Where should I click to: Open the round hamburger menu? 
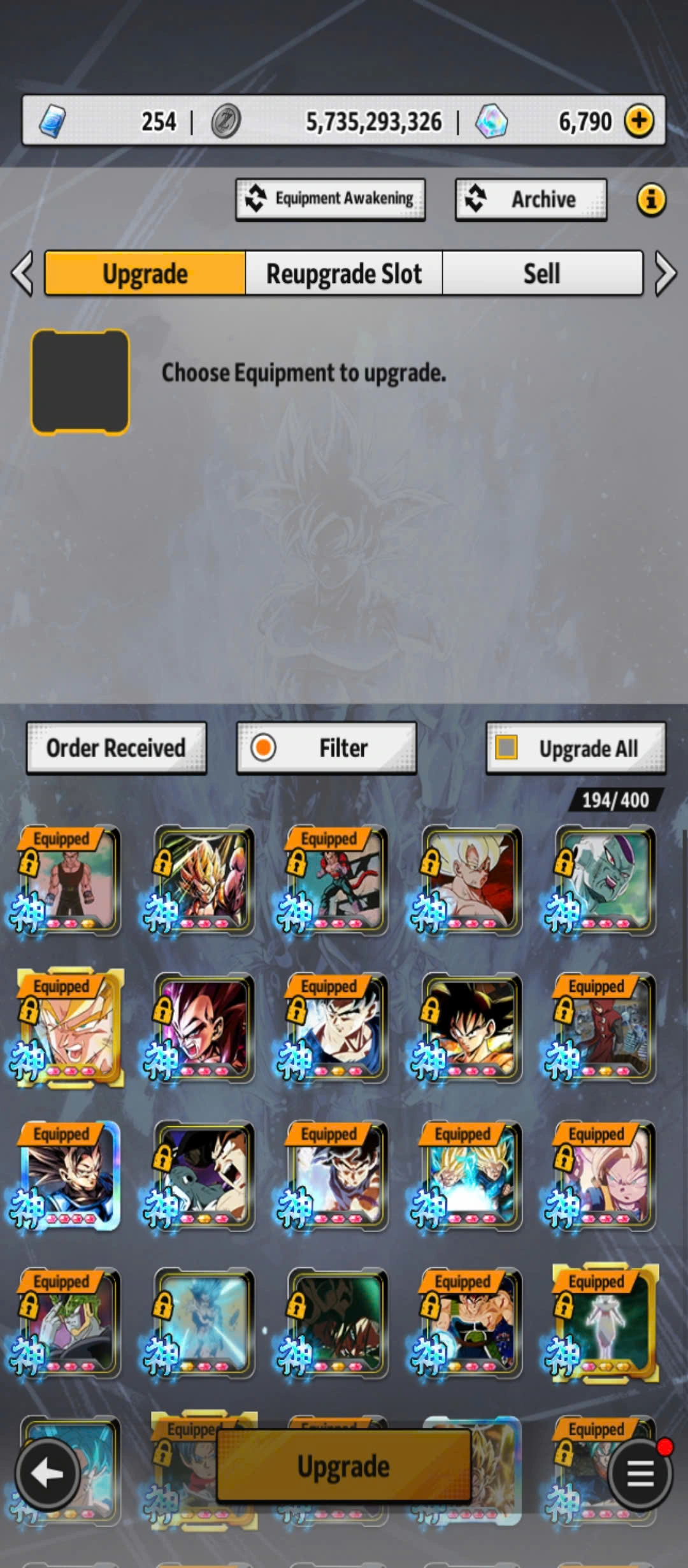640,1474
